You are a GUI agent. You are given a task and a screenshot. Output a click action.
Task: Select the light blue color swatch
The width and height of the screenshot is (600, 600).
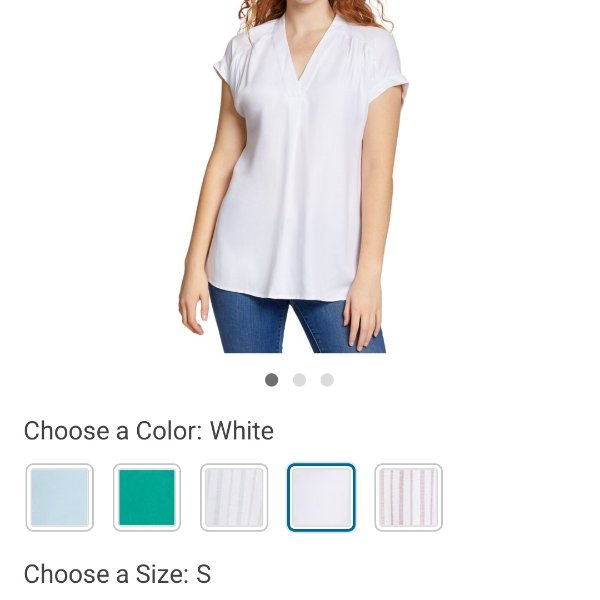point(60,497)
